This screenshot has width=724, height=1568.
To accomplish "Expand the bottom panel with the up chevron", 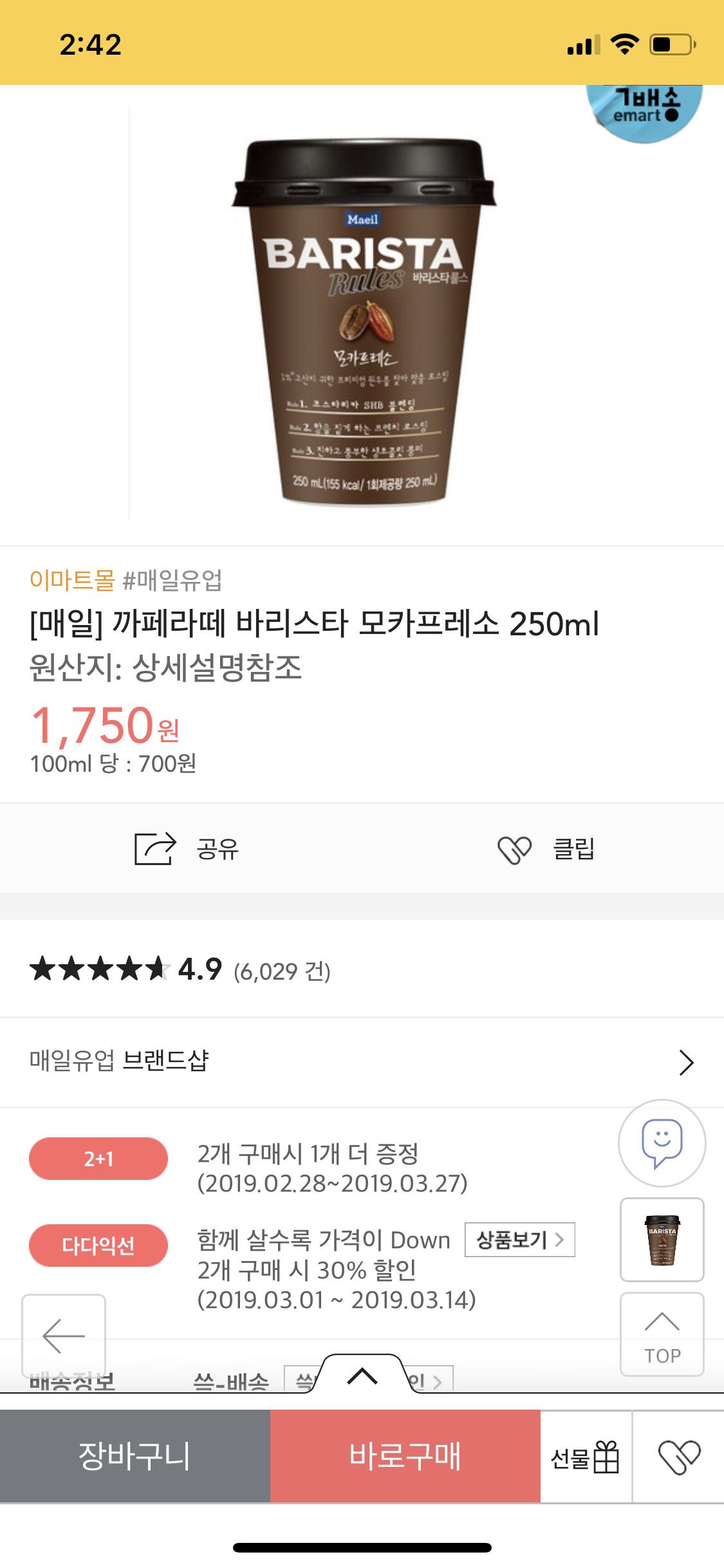I will pos(362,1376).
